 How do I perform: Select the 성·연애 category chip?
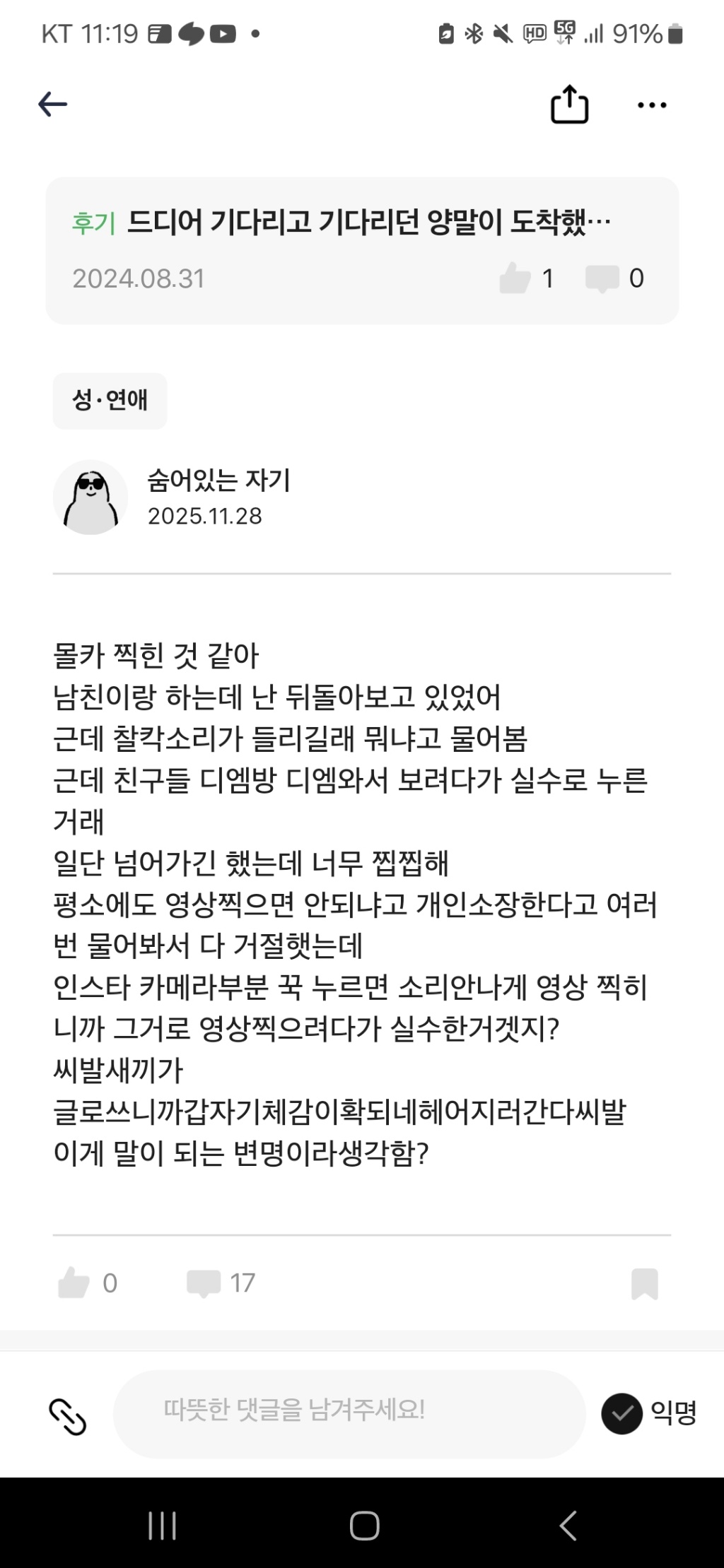pyautogui.click(x=110, y=401)
